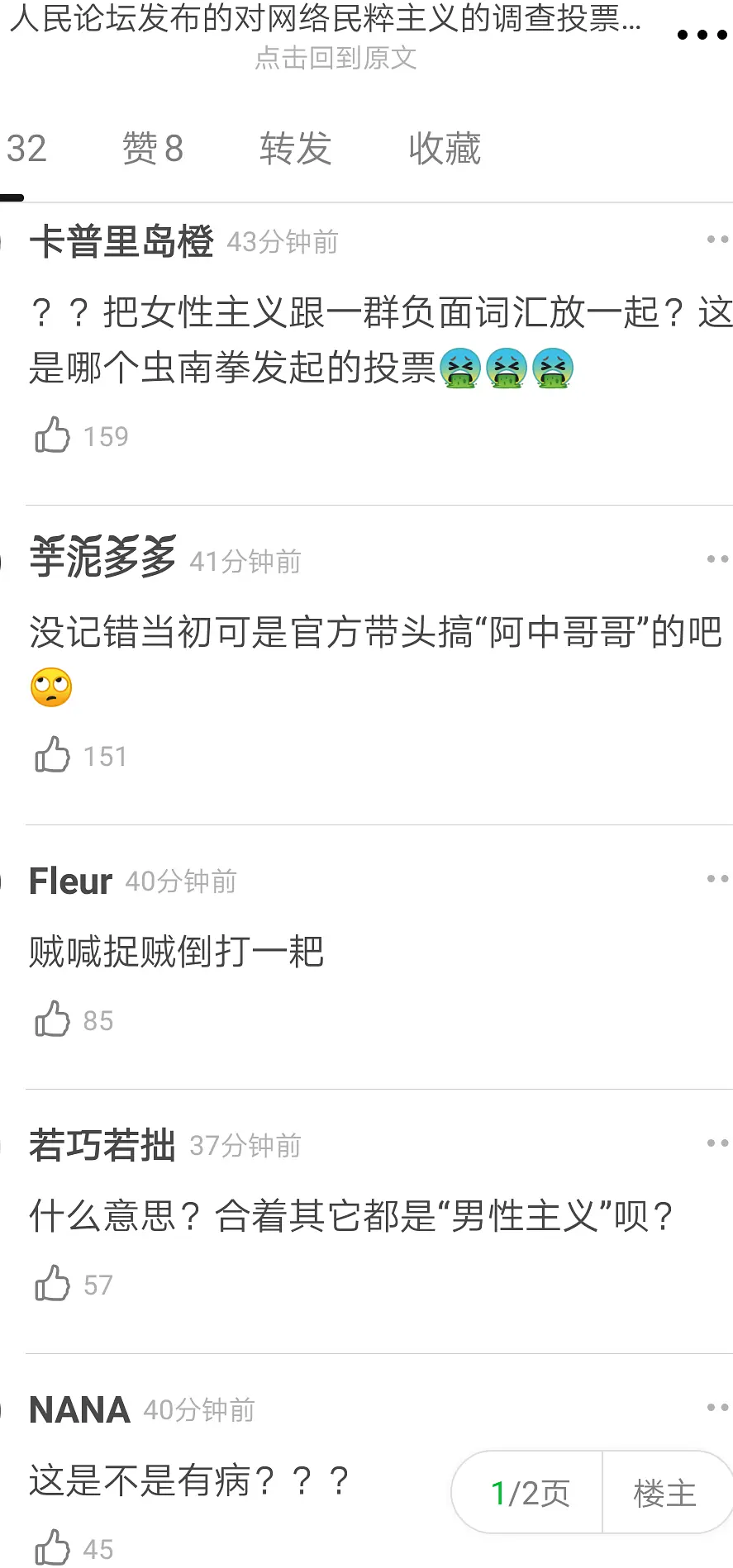Switch to the 转发 tab

[295, 149]
